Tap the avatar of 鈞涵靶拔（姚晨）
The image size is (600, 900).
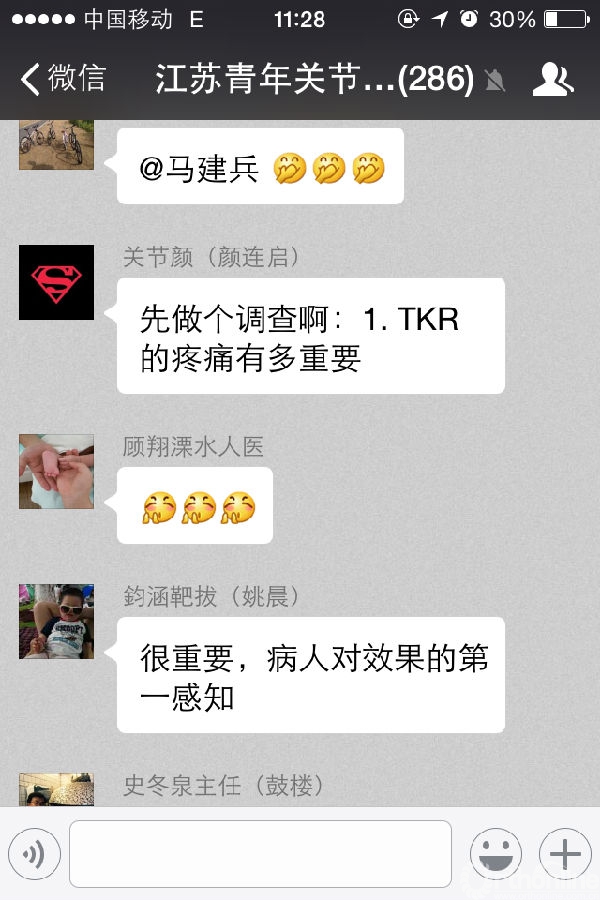(x=57, y=621)
